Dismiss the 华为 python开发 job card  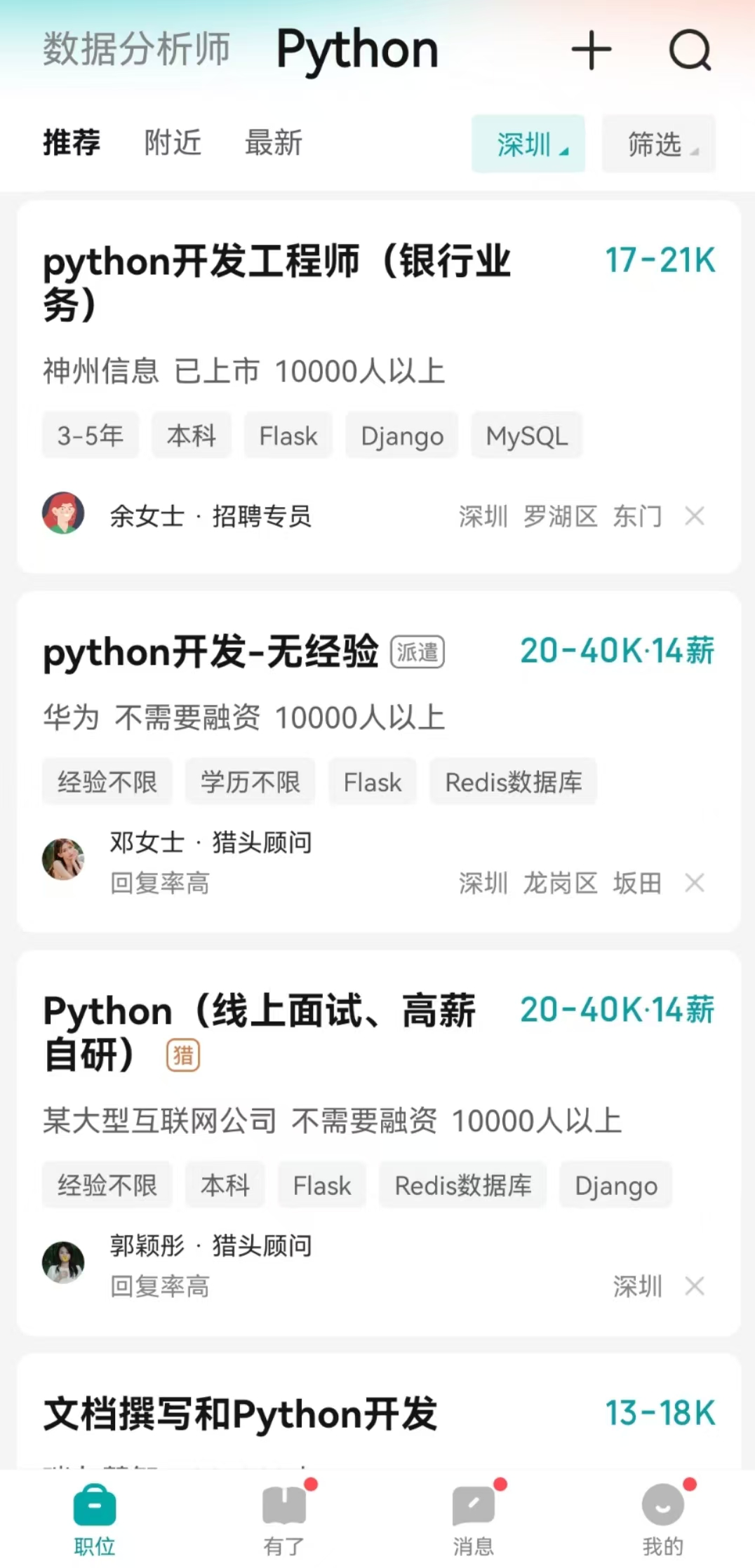pyautogui.click(x=694, y=882)
